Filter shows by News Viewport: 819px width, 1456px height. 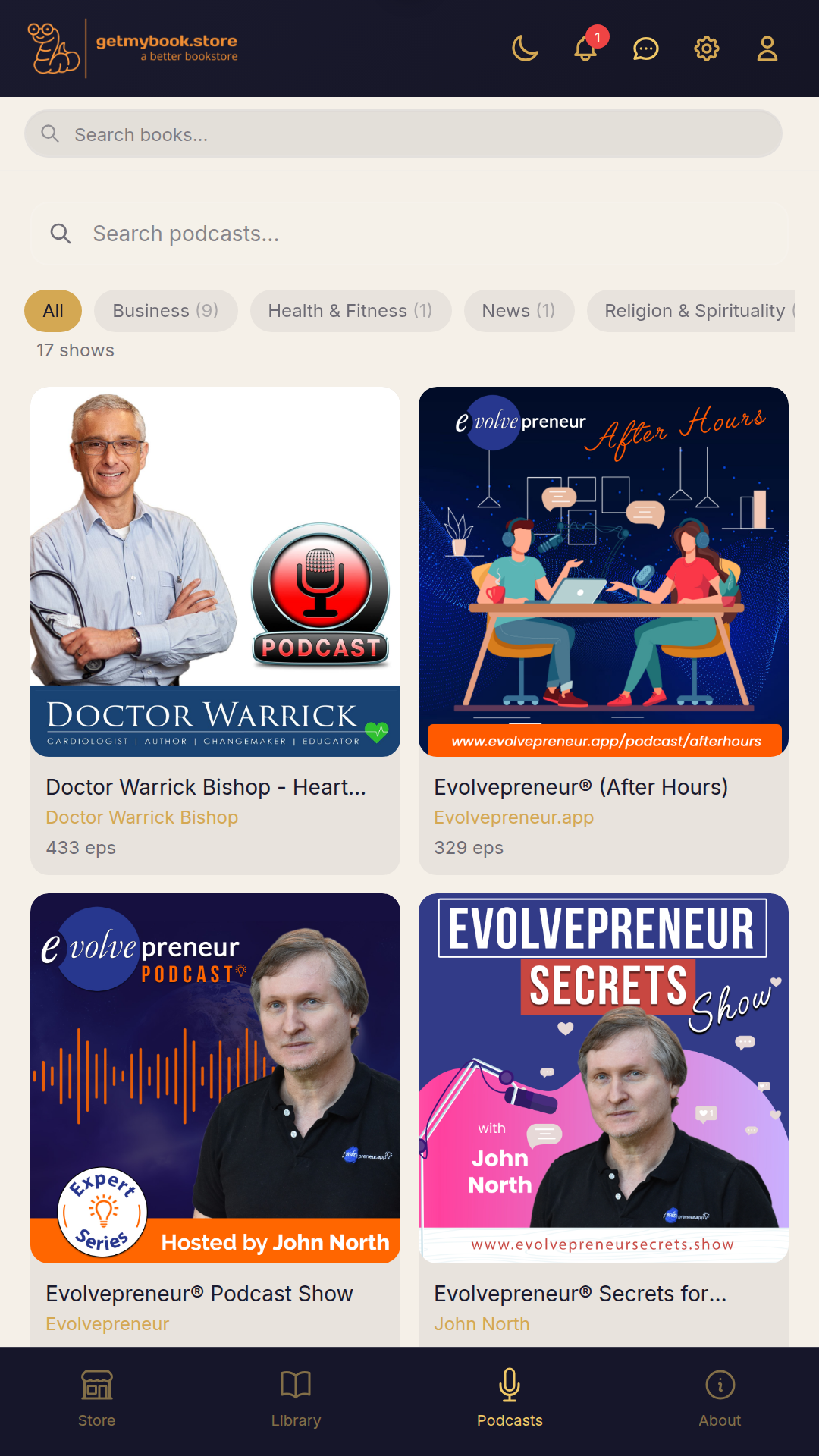pos(519,311)
